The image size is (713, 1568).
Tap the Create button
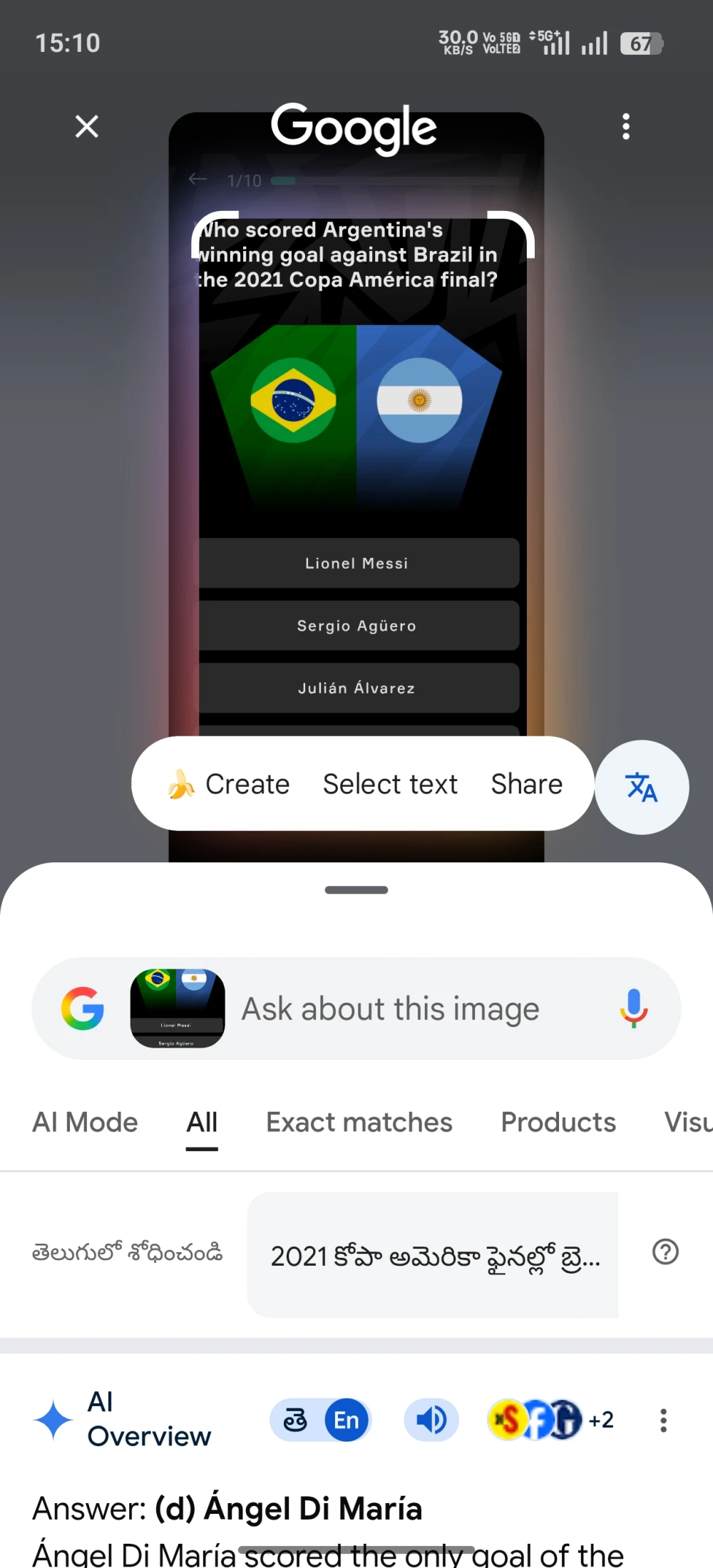pos(229,784)
